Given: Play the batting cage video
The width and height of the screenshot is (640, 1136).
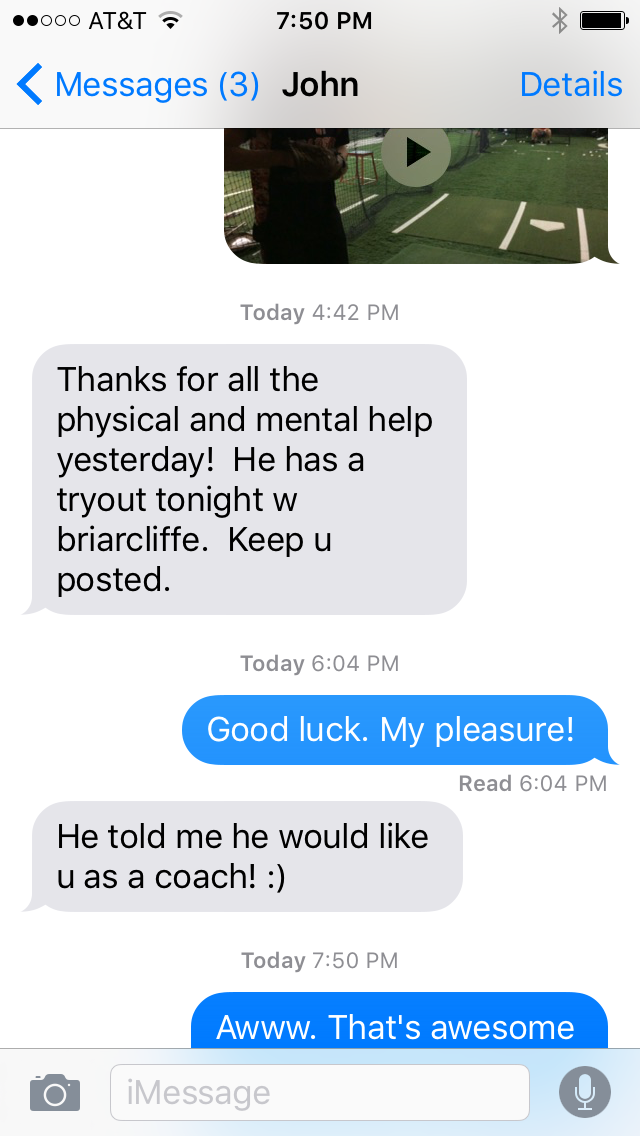Looking at the screenshot, I should [x=416, y=152].
